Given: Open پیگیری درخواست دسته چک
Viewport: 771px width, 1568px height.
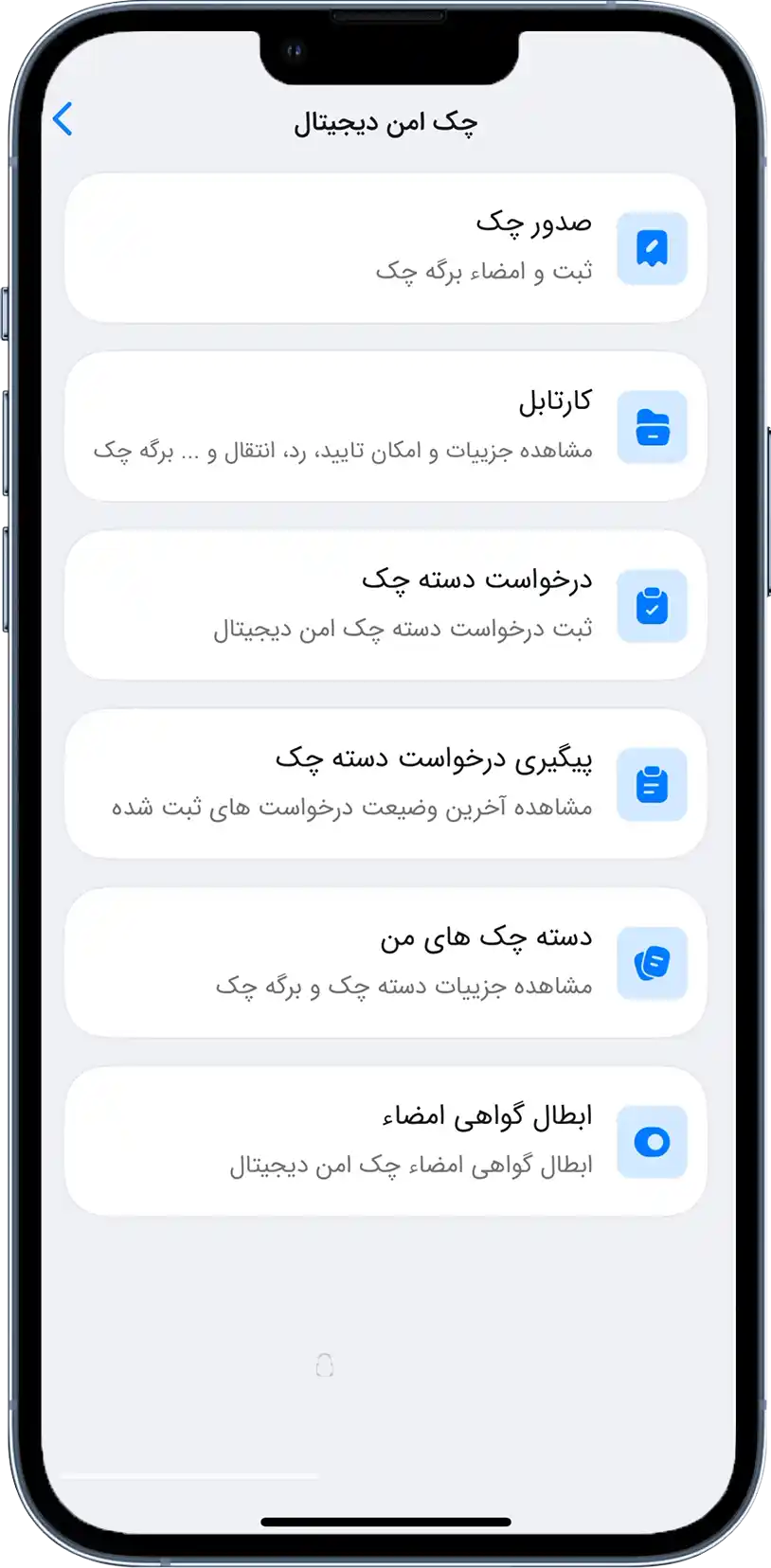Looking at the screenshot, I should pos(385,784).
